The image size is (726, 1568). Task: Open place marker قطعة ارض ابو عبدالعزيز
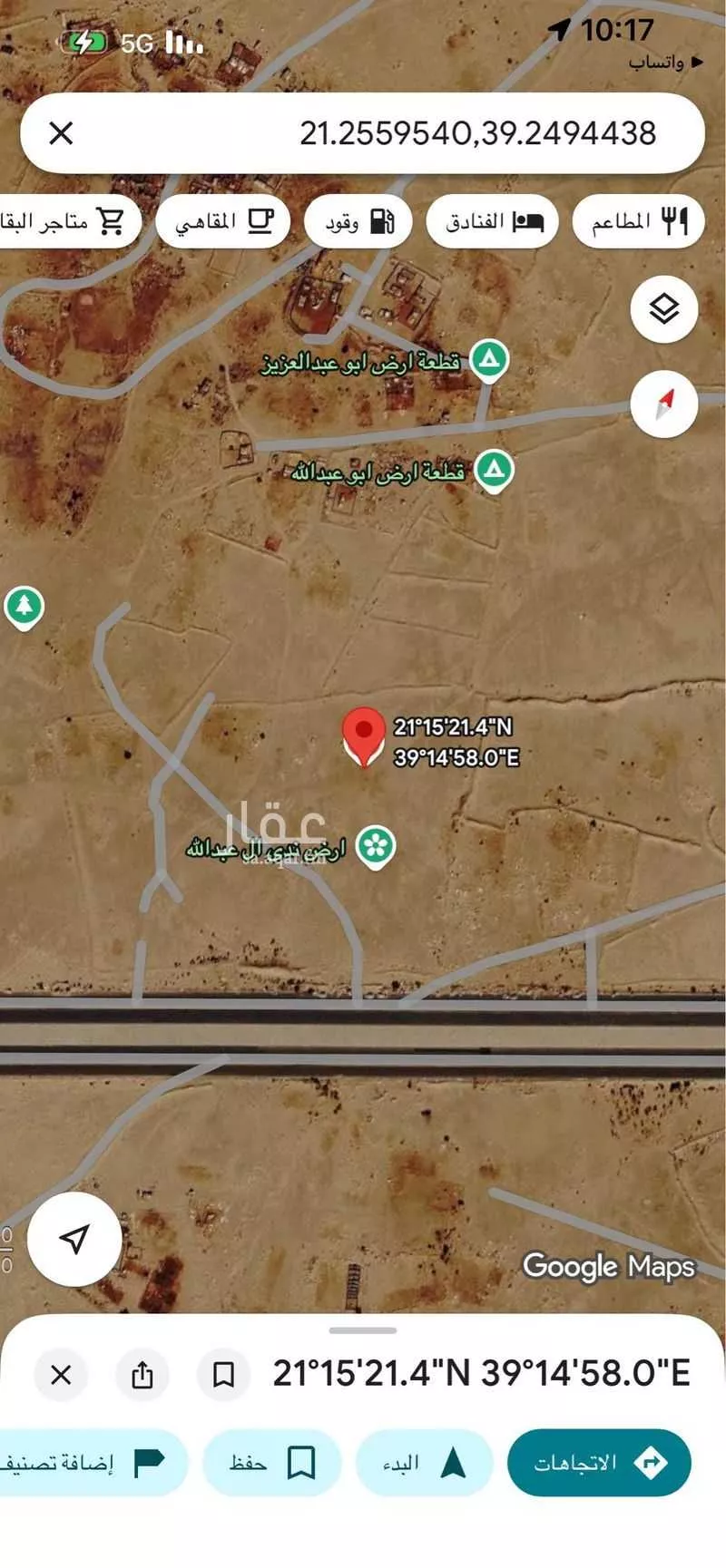[489, 360]
